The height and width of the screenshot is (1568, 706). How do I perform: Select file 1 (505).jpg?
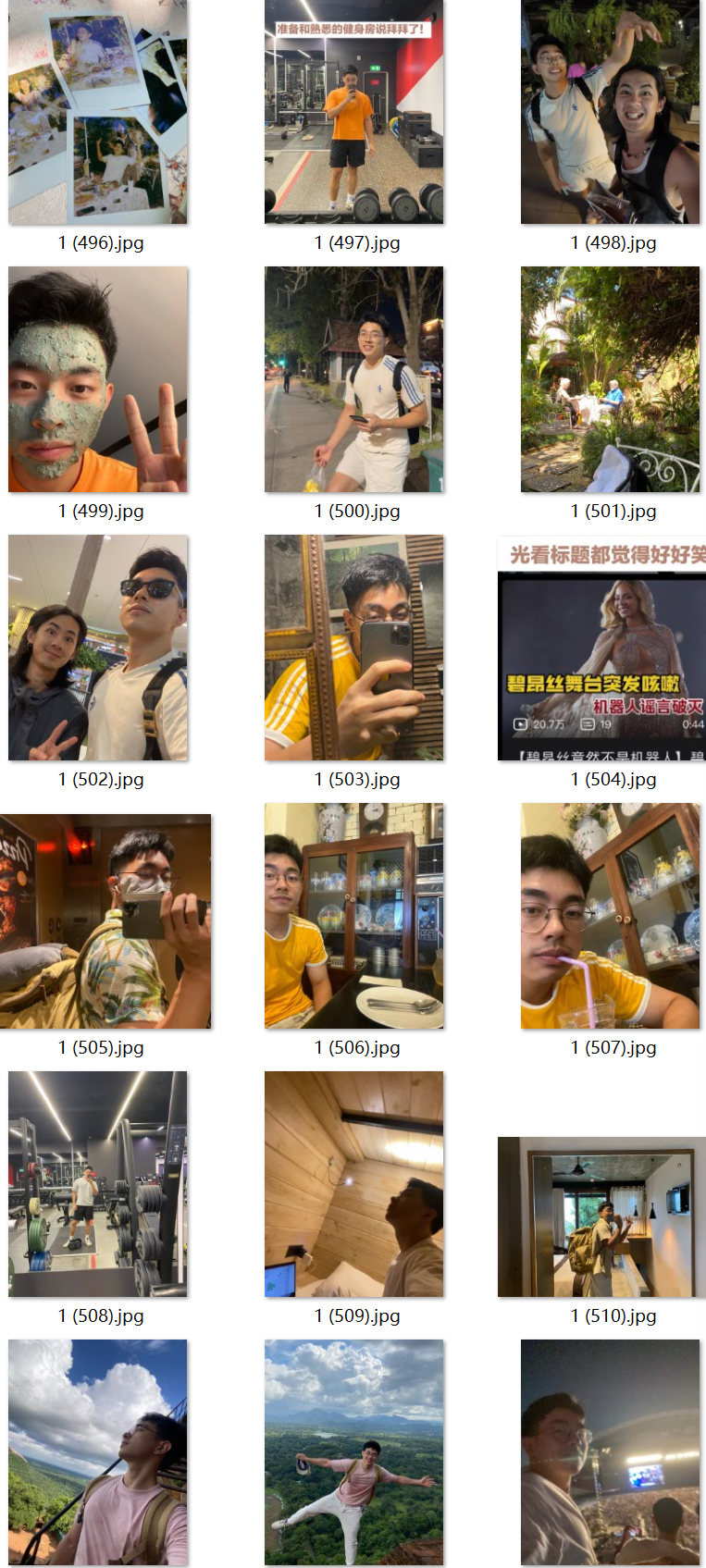(105, 921)
